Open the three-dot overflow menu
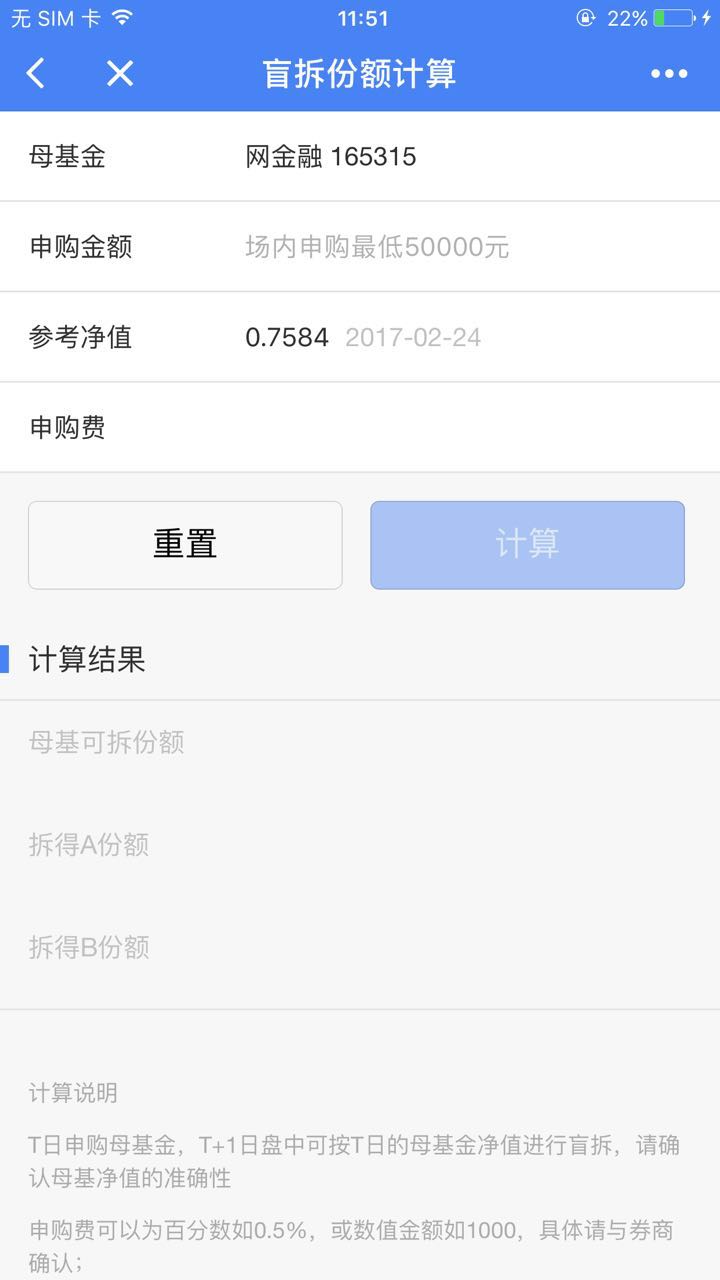Viewport: 720px width, 1280px height. (669, 73)
